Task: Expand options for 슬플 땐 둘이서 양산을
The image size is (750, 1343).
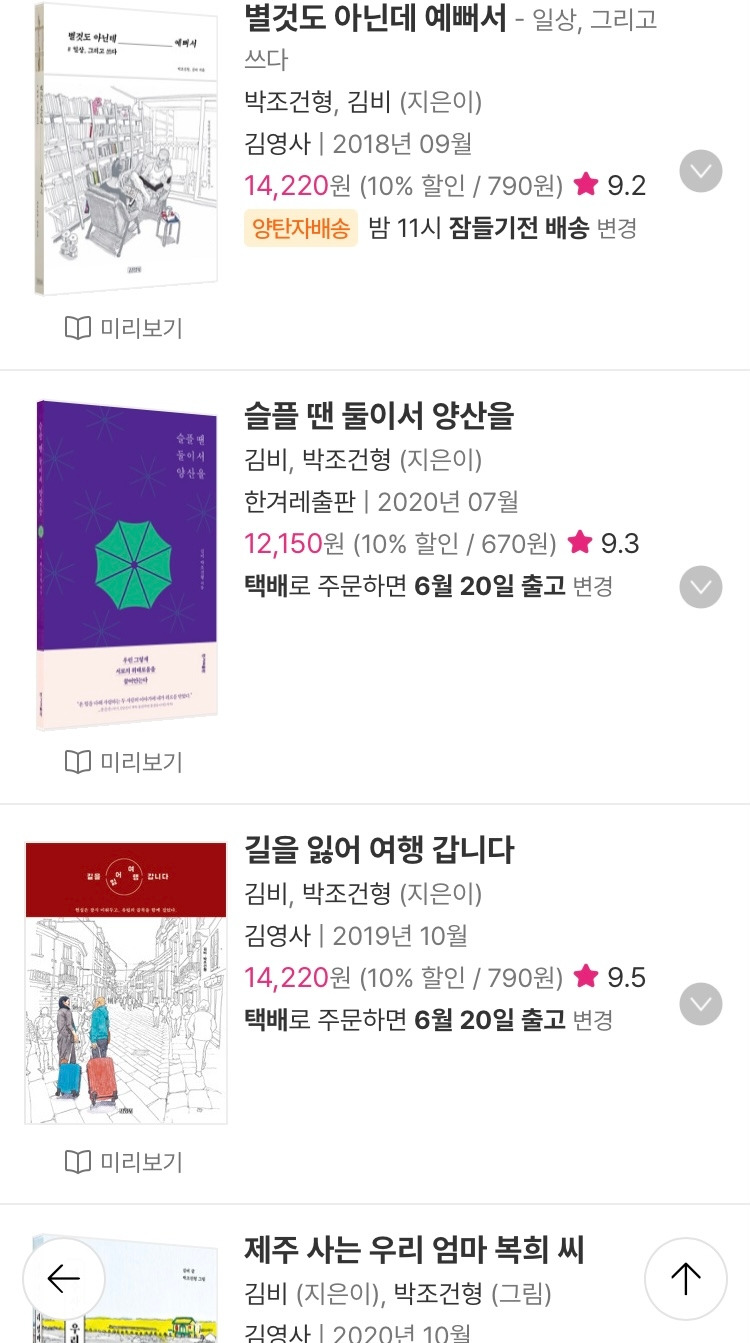Action: tap(701, 587)
